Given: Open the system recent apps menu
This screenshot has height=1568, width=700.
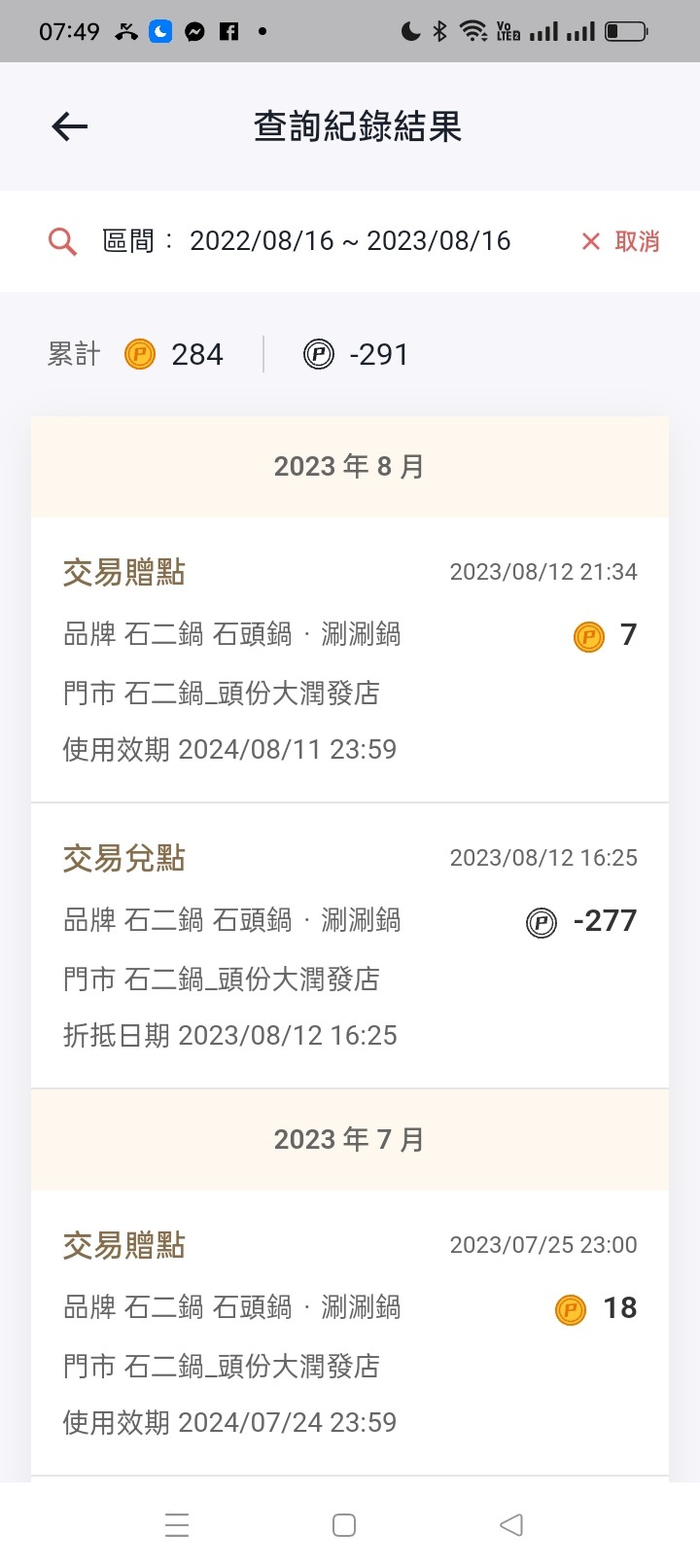Looking at the screenshot, I should pyautogui.click(x=177, y=1525).
